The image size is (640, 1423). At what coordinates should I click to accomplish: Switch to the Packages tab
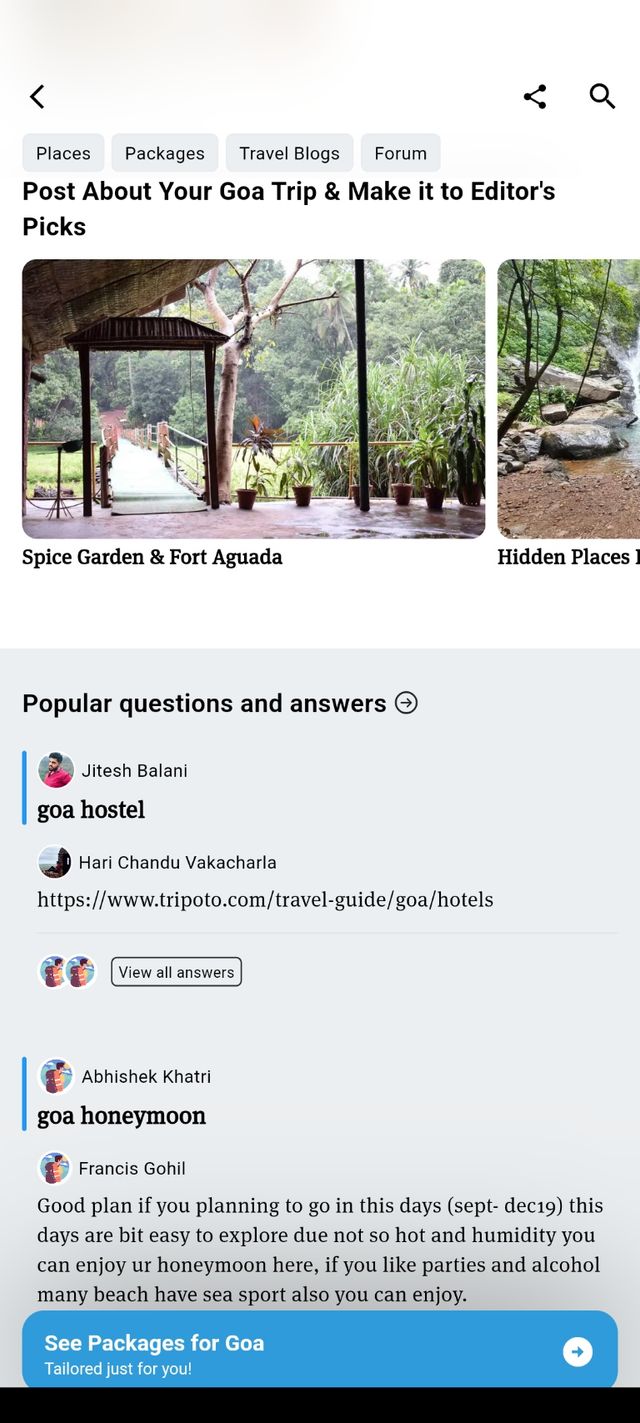[165, 153]
